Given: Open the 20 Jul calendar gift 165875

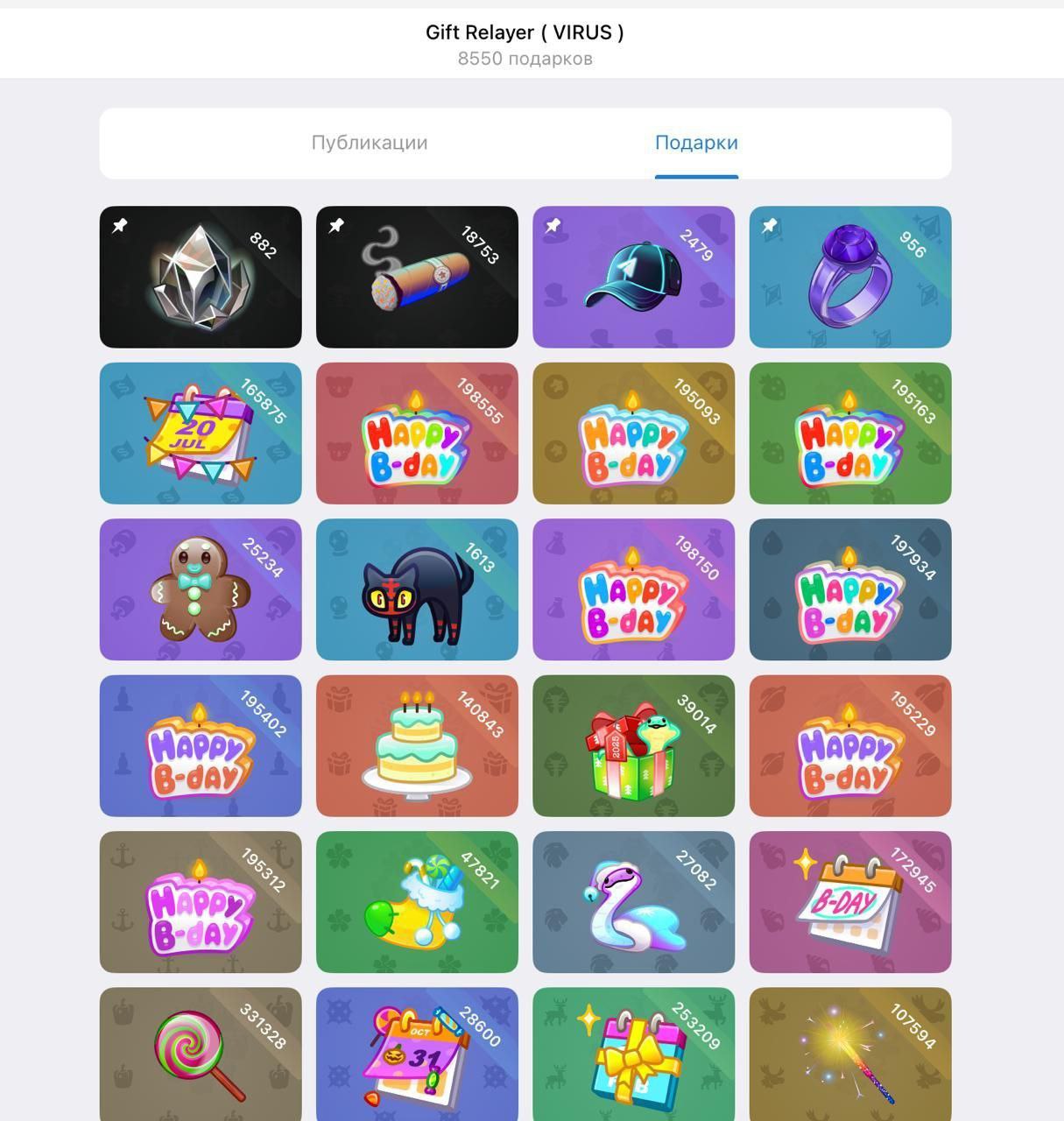Looking at the screenshot, I should 201,434.
